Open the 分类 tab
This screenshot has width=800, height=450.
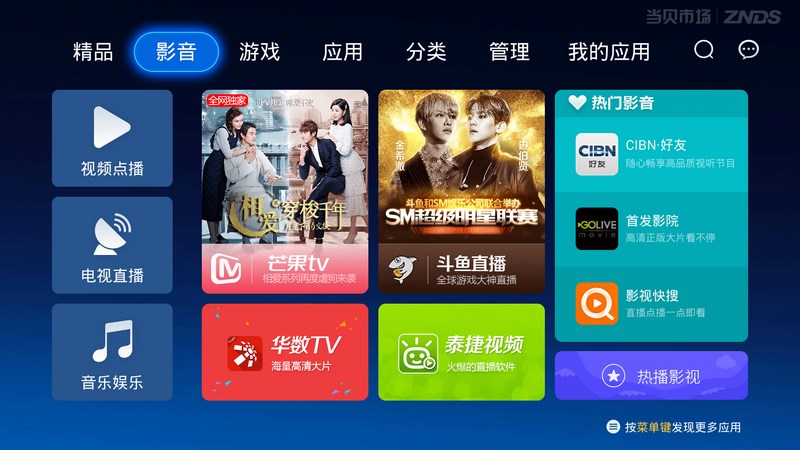(426, 52)
